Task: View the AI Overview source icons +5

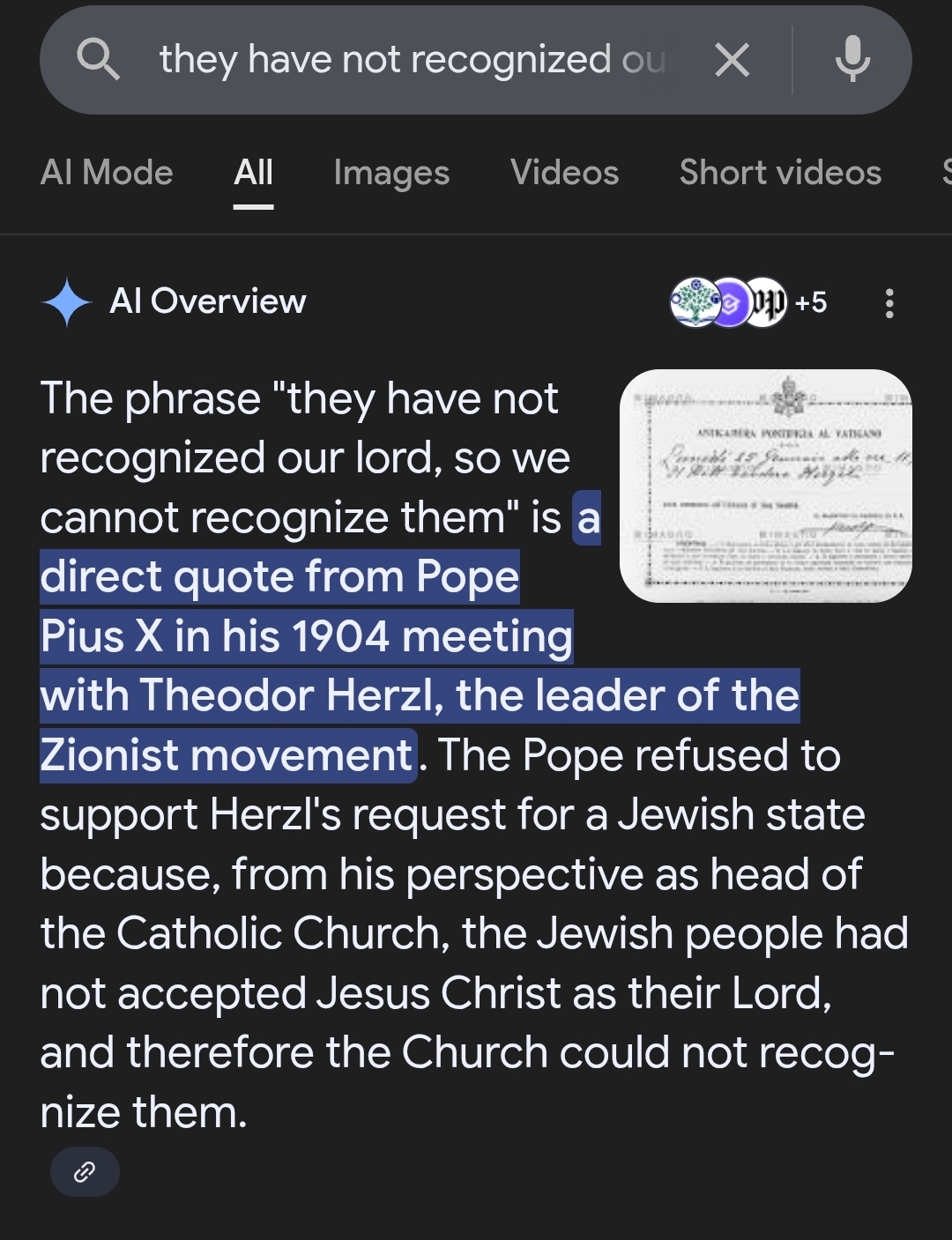Action: coord(749,302)
